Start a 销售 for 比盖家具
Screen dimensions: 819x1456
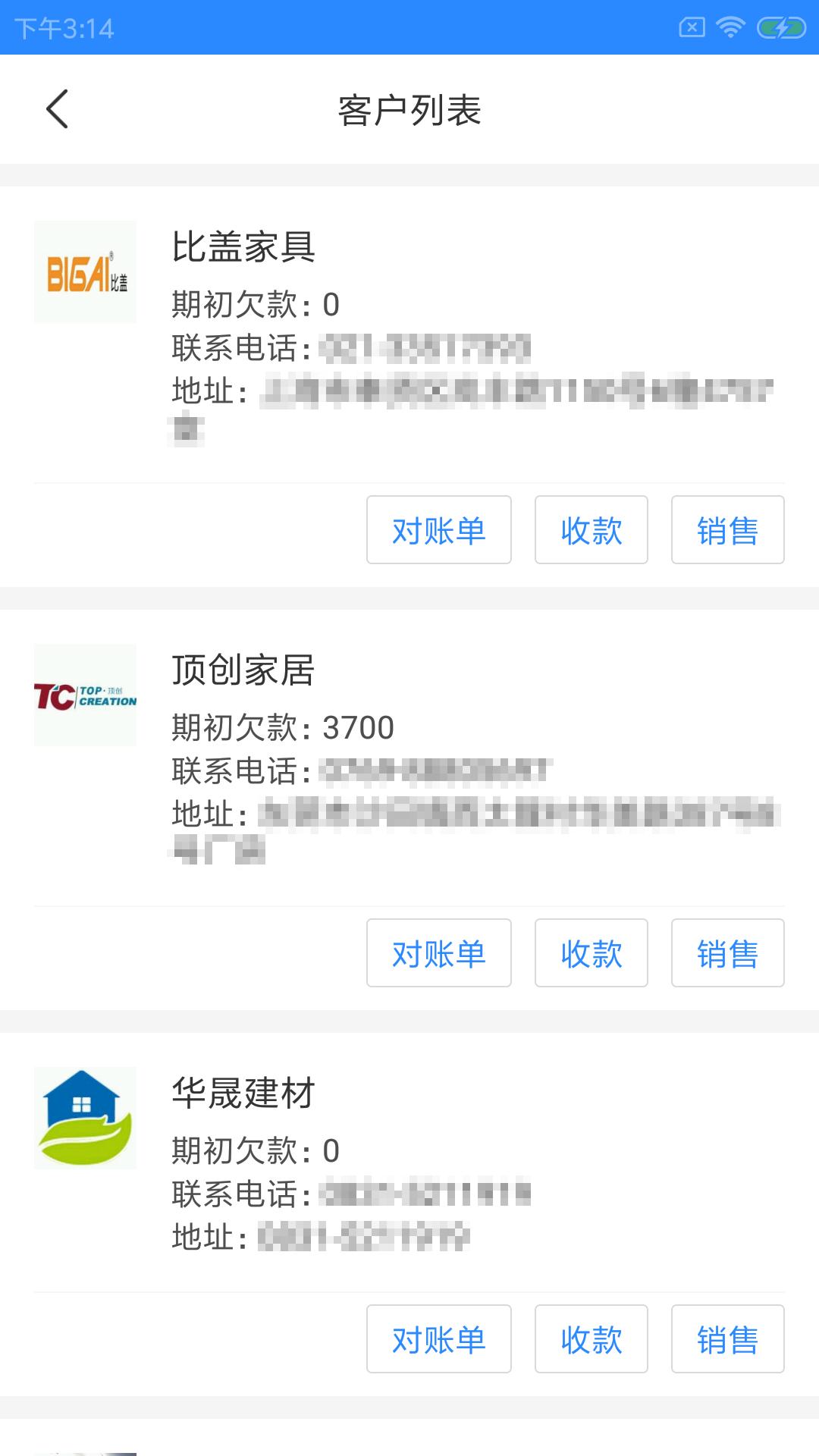[727, 530]
